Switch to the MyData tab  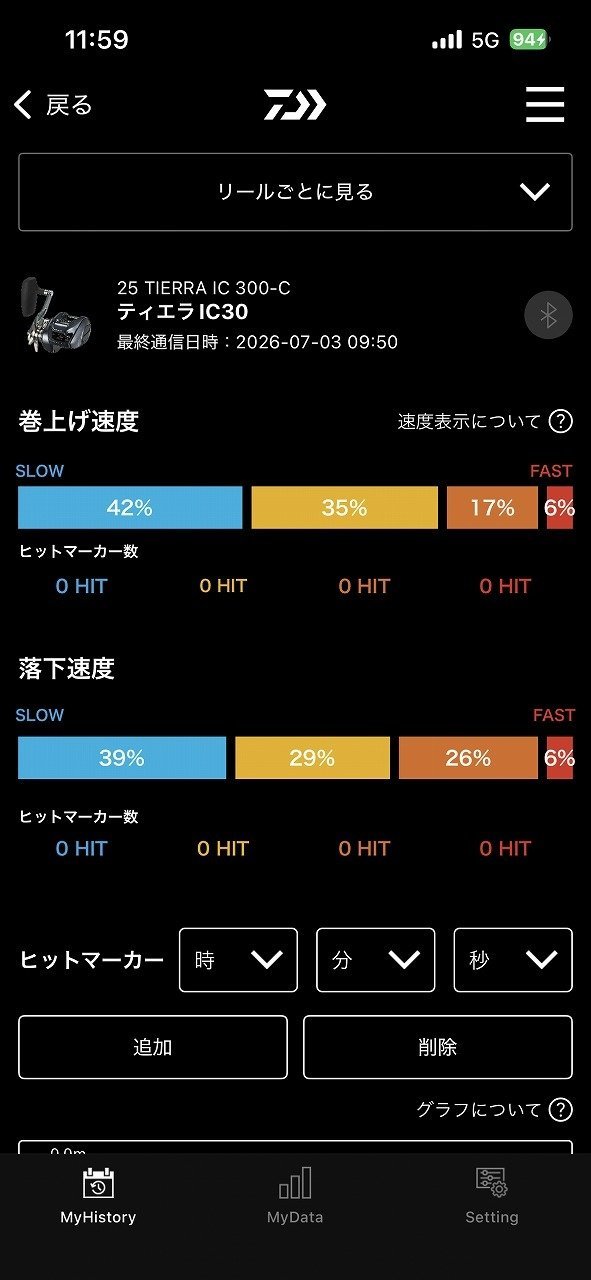point(295,1197)
